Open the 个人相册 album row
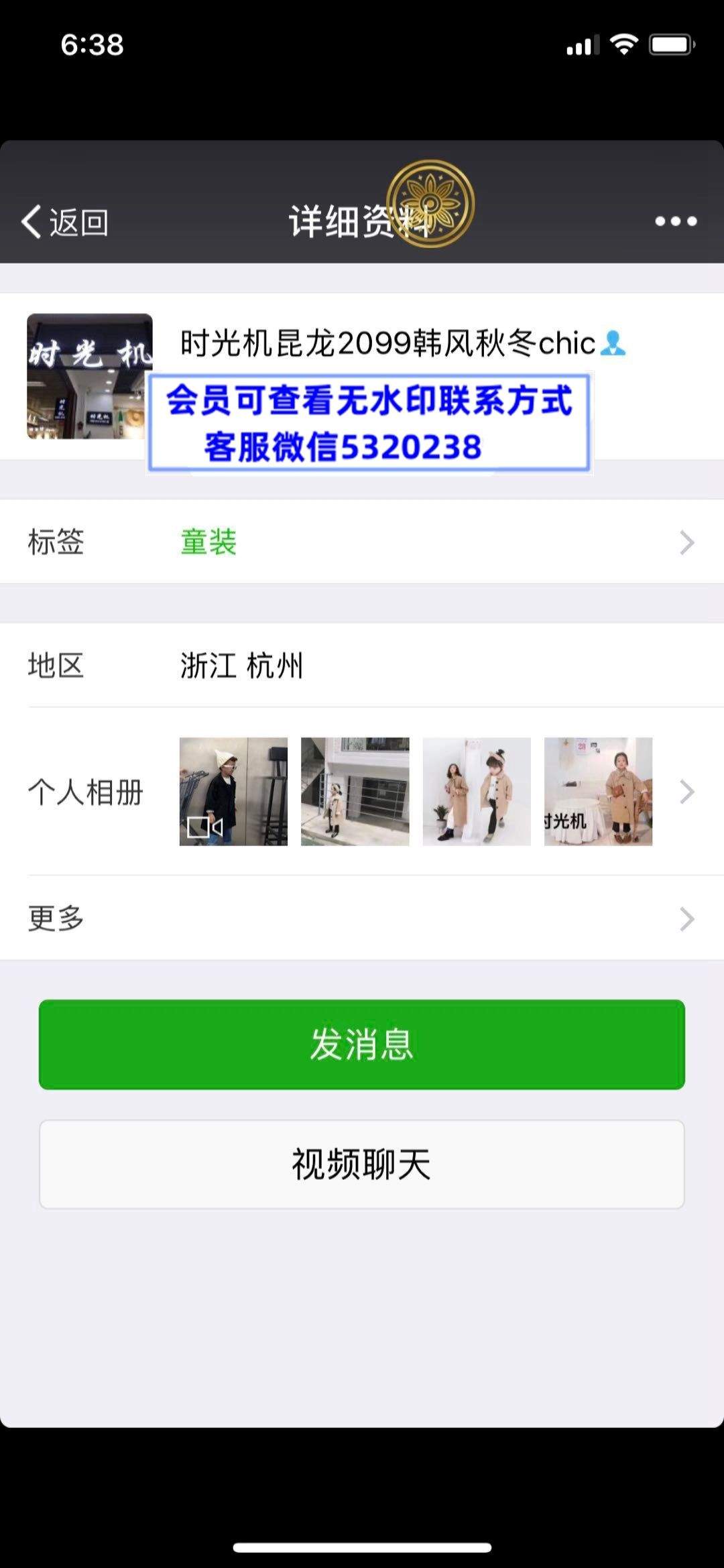This screenshot has height=1568, width=724. pyautogui.click(x=362, y=792)
